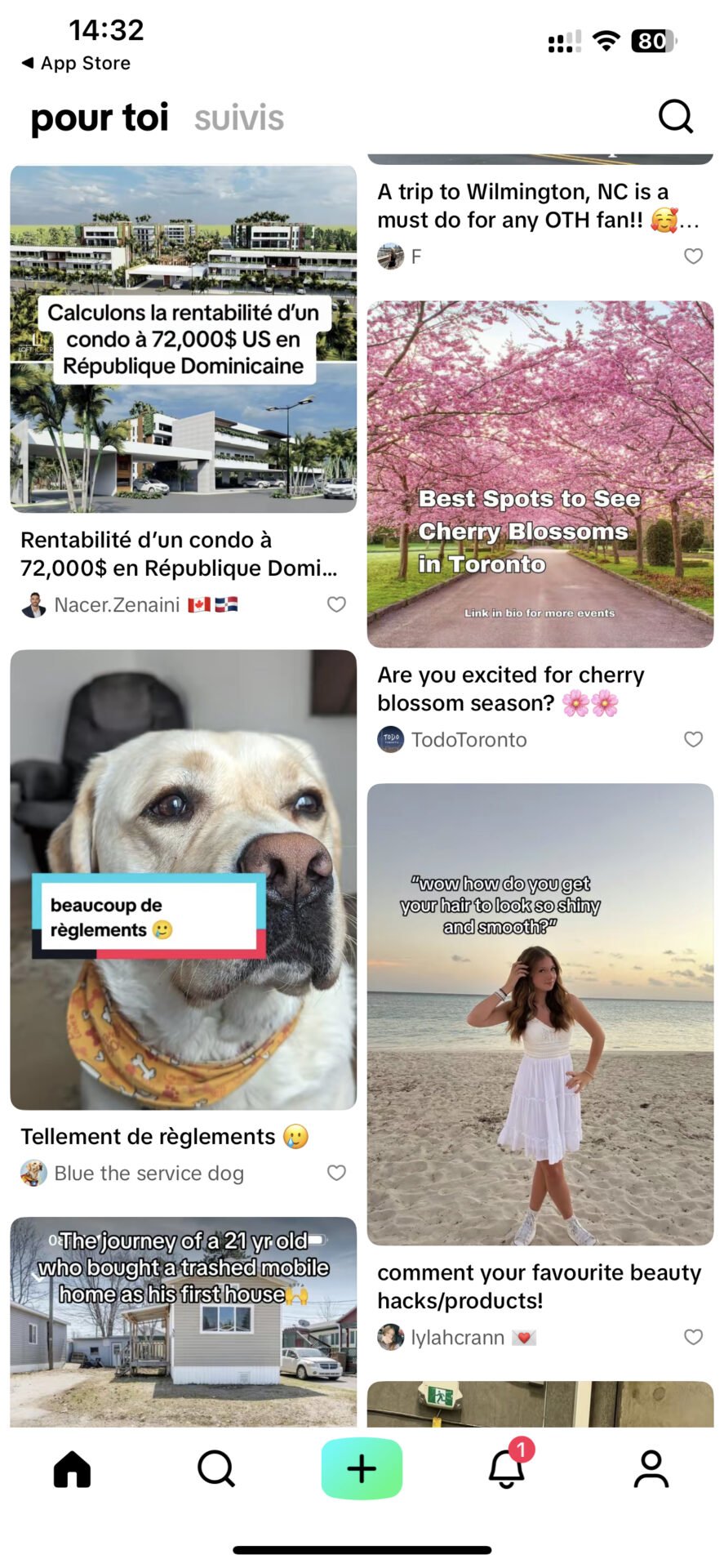724x1568 pixels.
Task: Like lylahcrann's beauty hacks post
Action: tap(693, 1337)
